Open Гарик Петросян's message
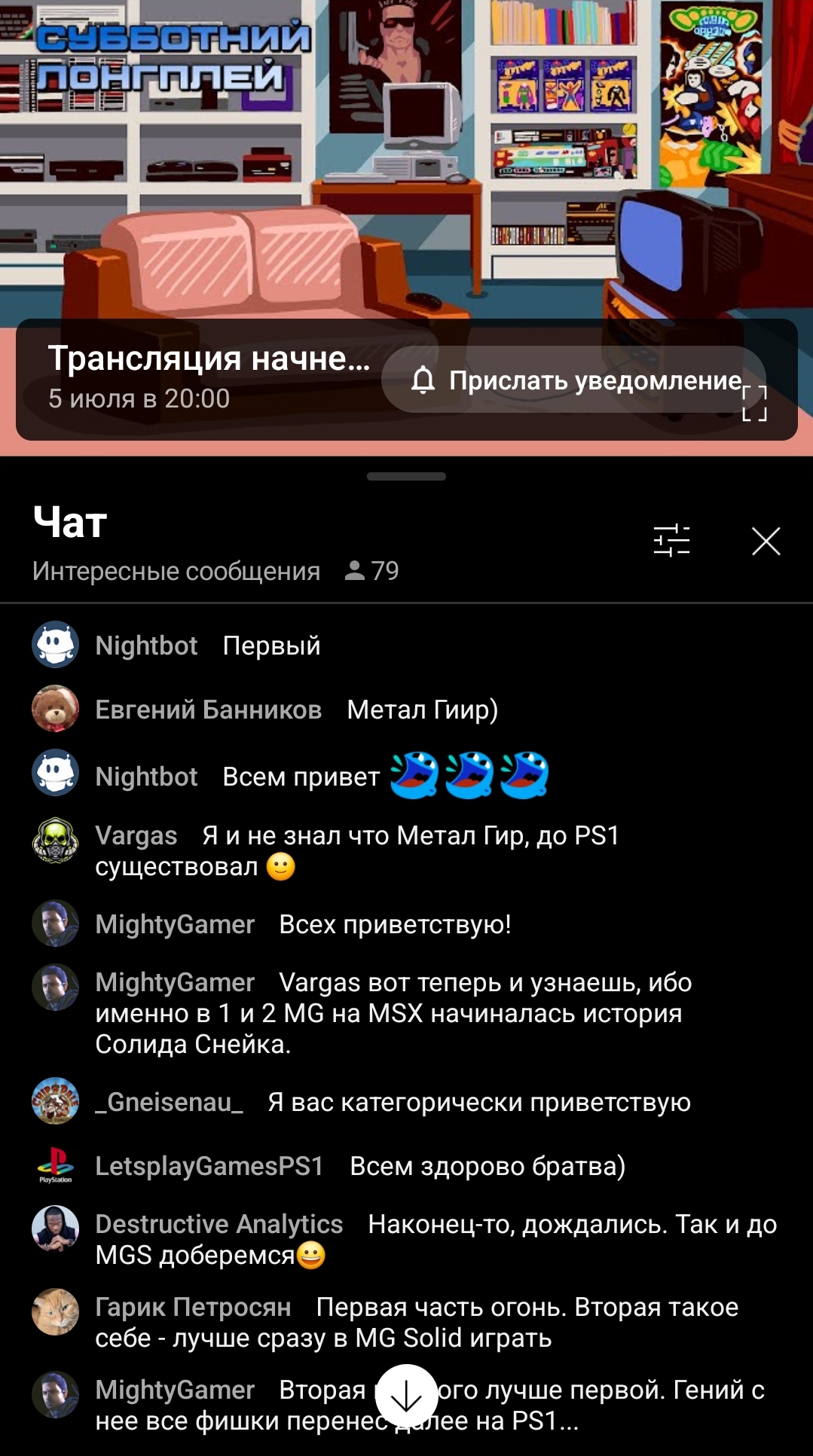This screenshot has width=813, height=1456. click(x=406, y=1323)
